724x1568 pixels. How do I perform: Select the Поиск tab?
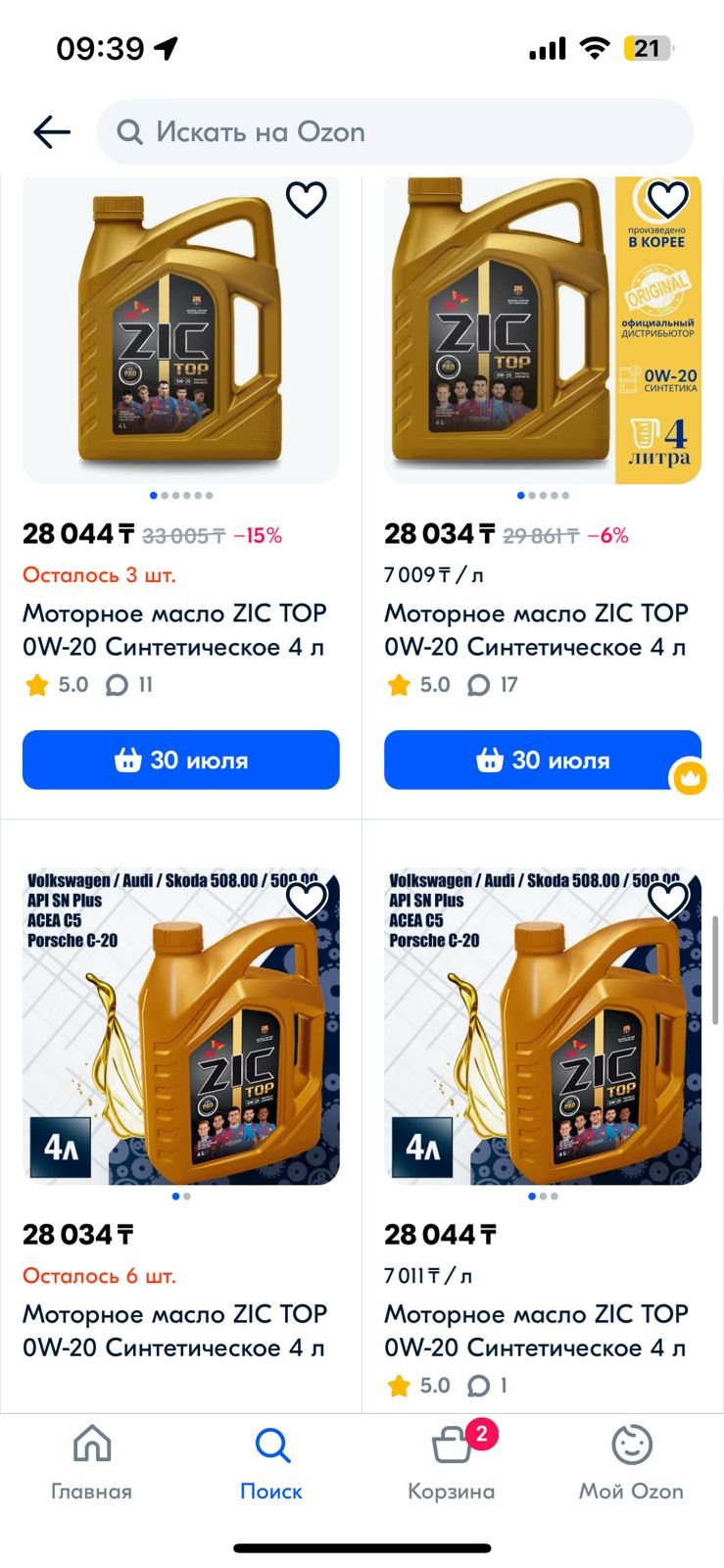[x=271, y=1463]
